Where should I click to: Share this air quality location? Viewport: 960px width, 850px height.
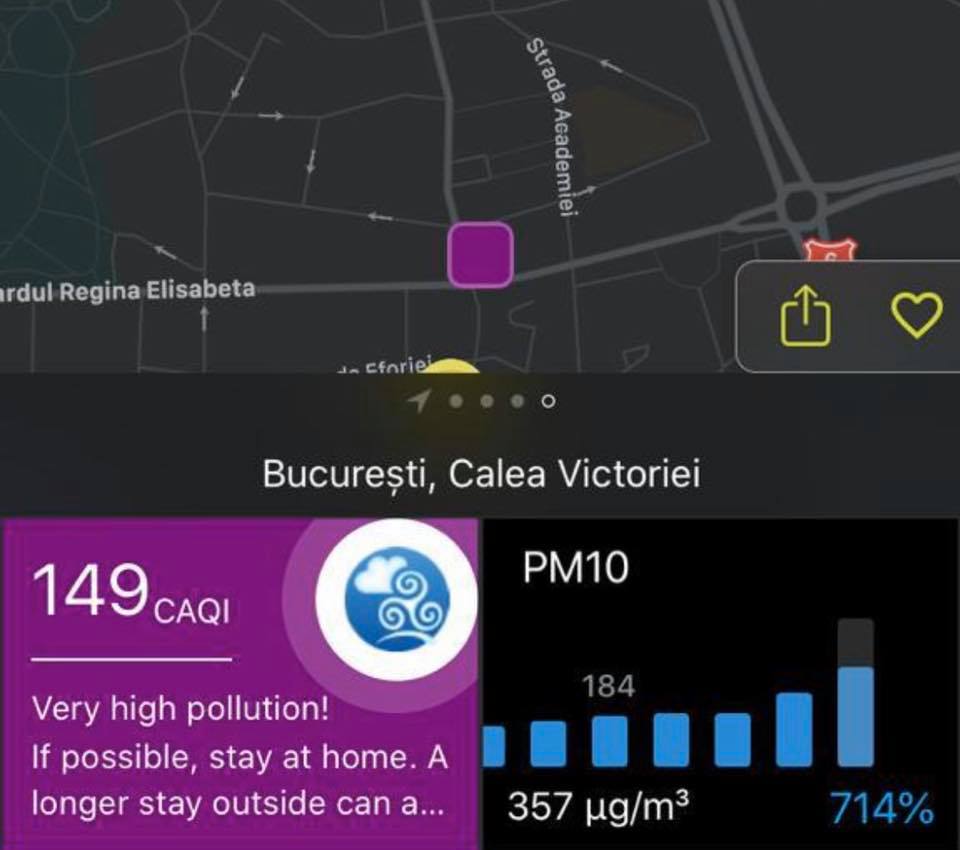[805, 318]
